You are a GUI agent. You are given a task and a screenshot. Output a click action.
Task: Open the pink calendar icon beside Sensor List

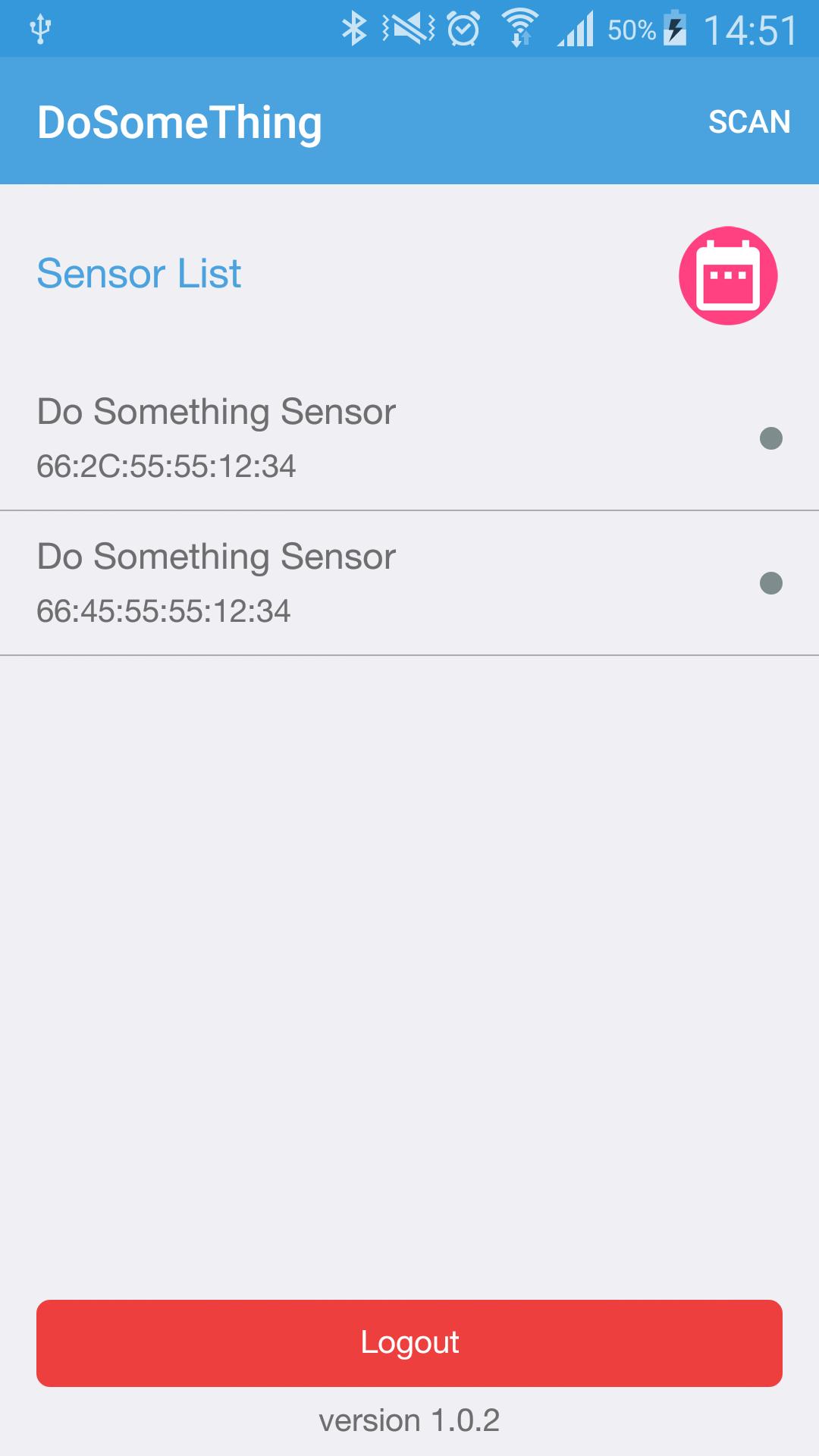[x=727, y=275]
